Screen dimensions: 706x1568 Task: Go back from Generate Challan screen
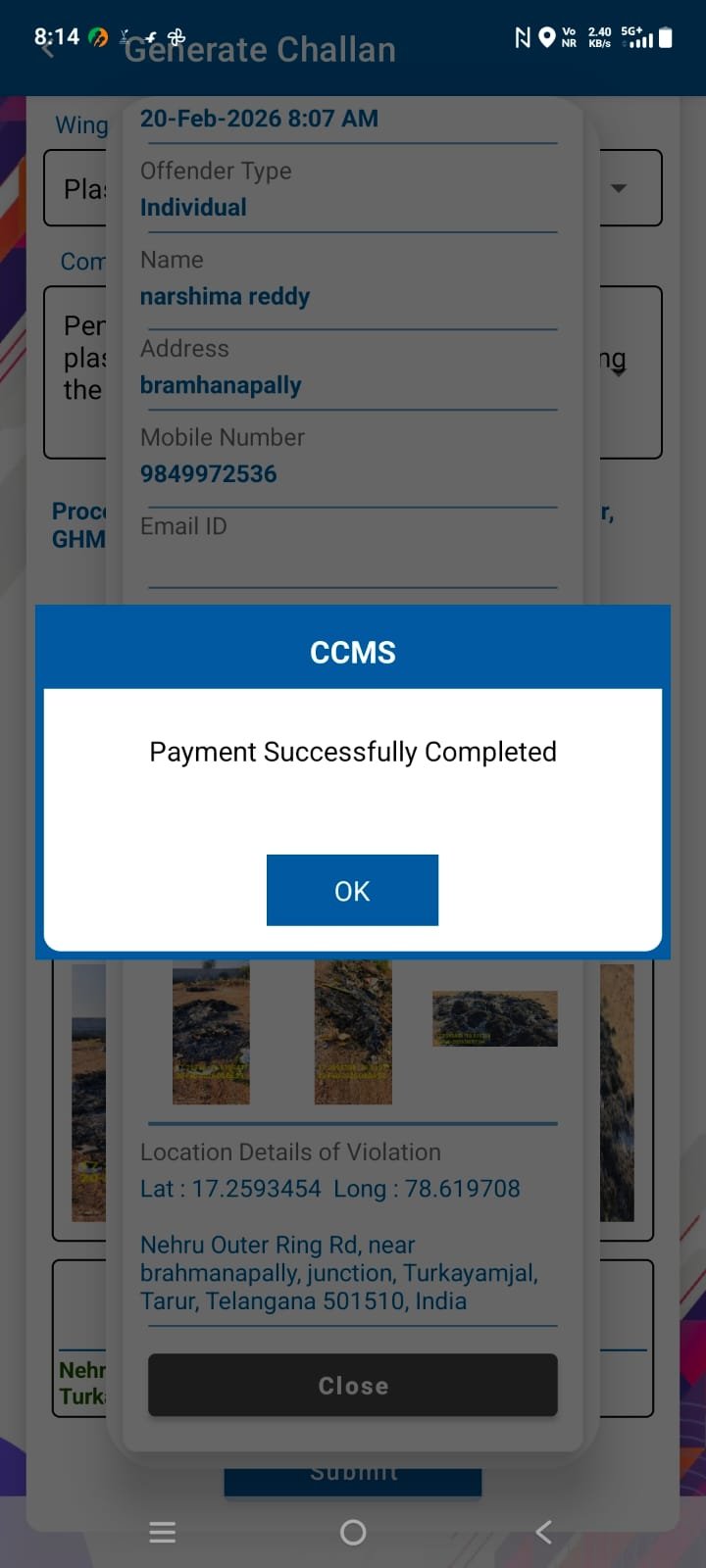(x=46, y=49)
